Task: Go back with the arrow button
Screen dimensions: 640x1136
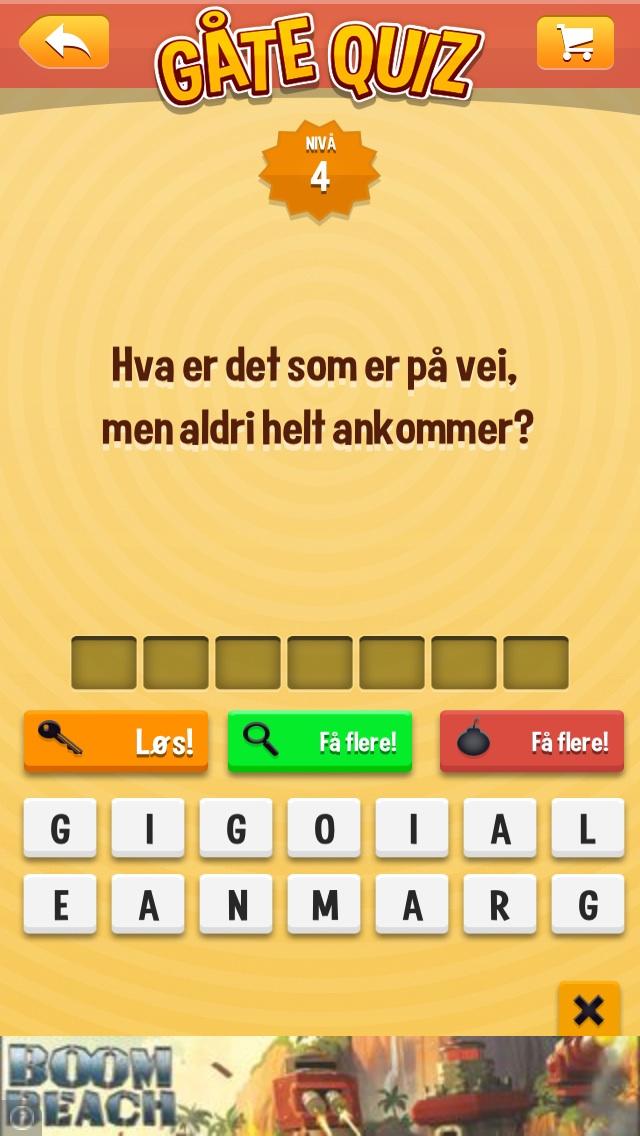Action: 65,42
